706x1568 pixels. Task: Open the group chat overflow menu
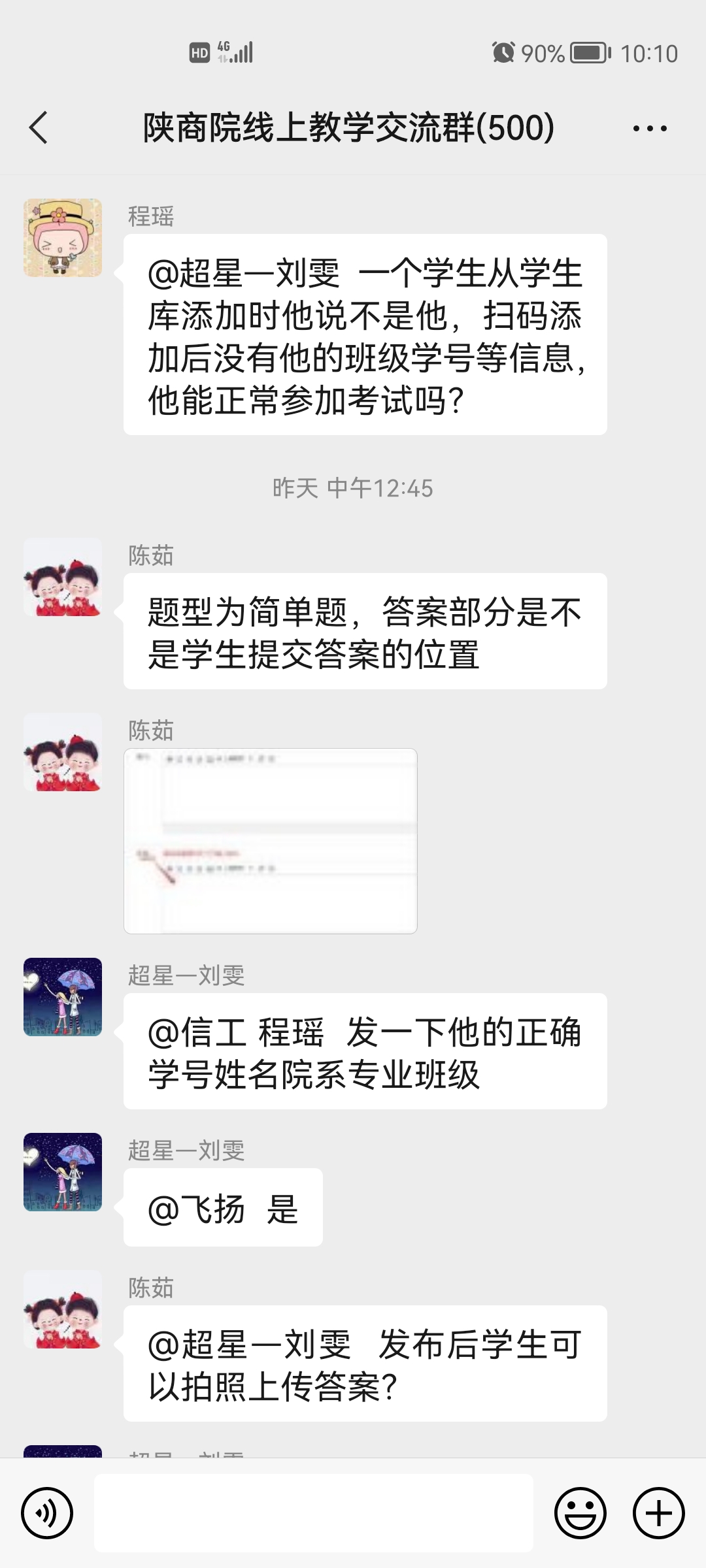click(x=650, y=128)
